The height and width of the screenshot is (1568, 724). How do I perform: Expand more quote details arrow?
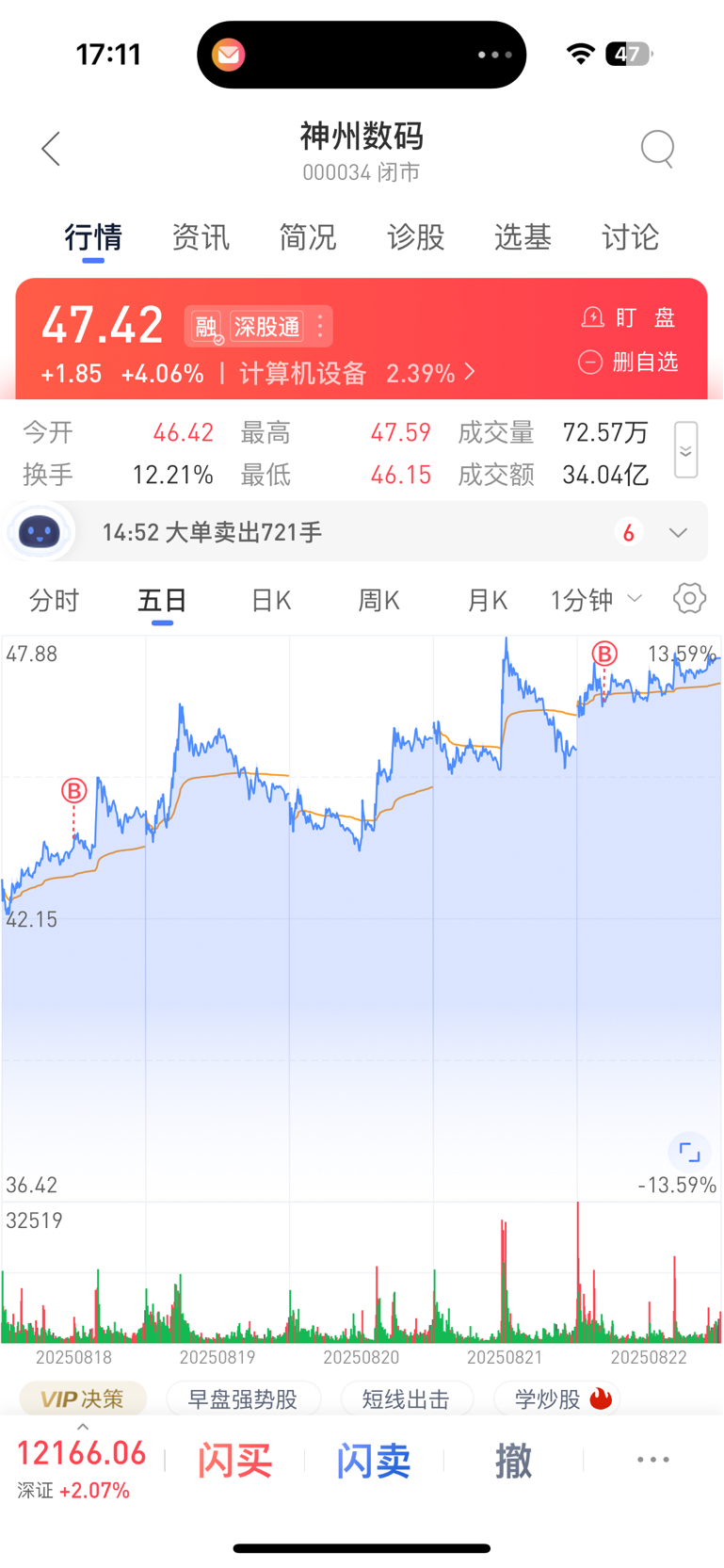pos(686,451)
